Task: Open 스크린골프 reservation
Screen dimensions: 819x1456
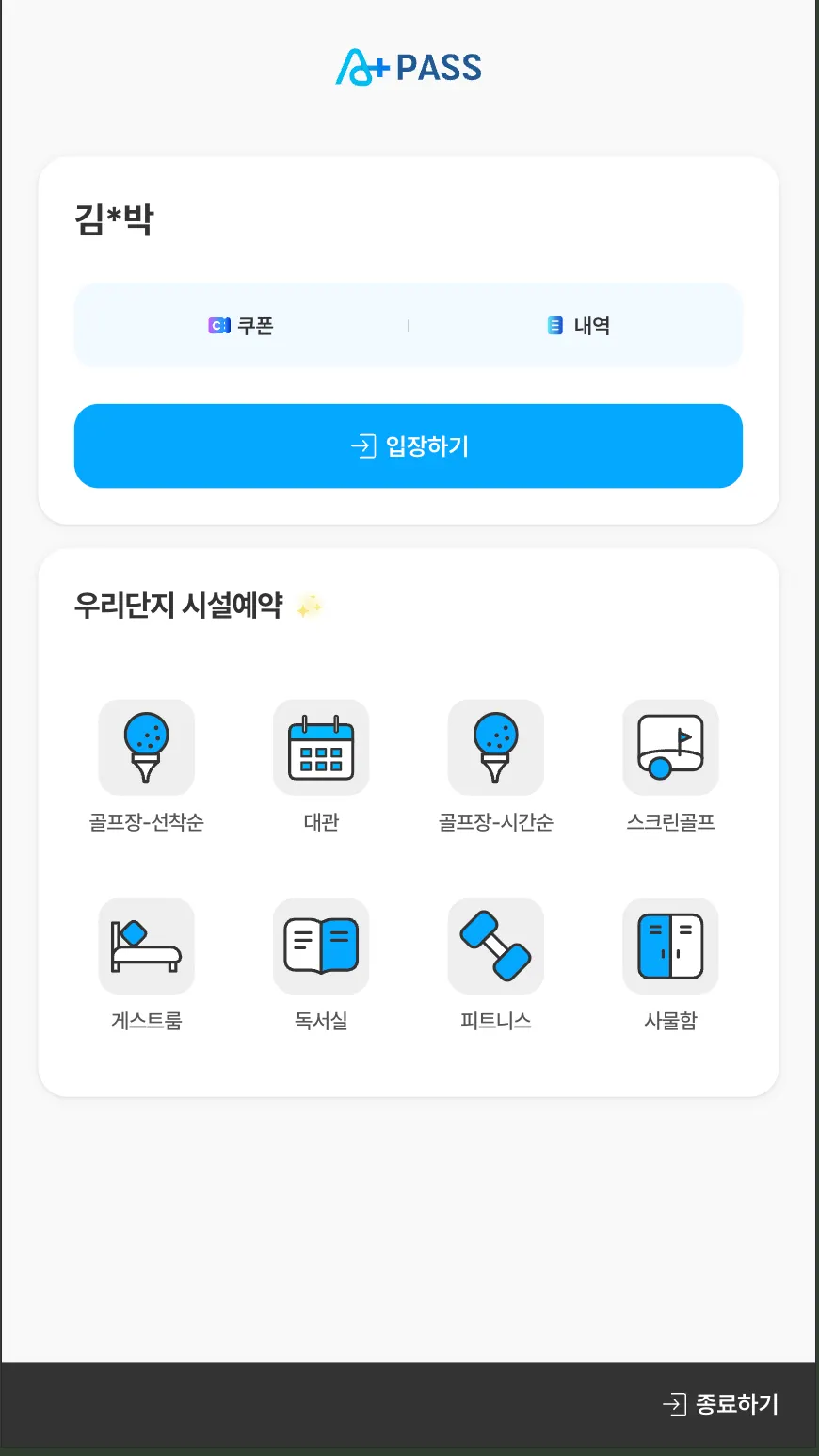Action: (x=670, y=748)
